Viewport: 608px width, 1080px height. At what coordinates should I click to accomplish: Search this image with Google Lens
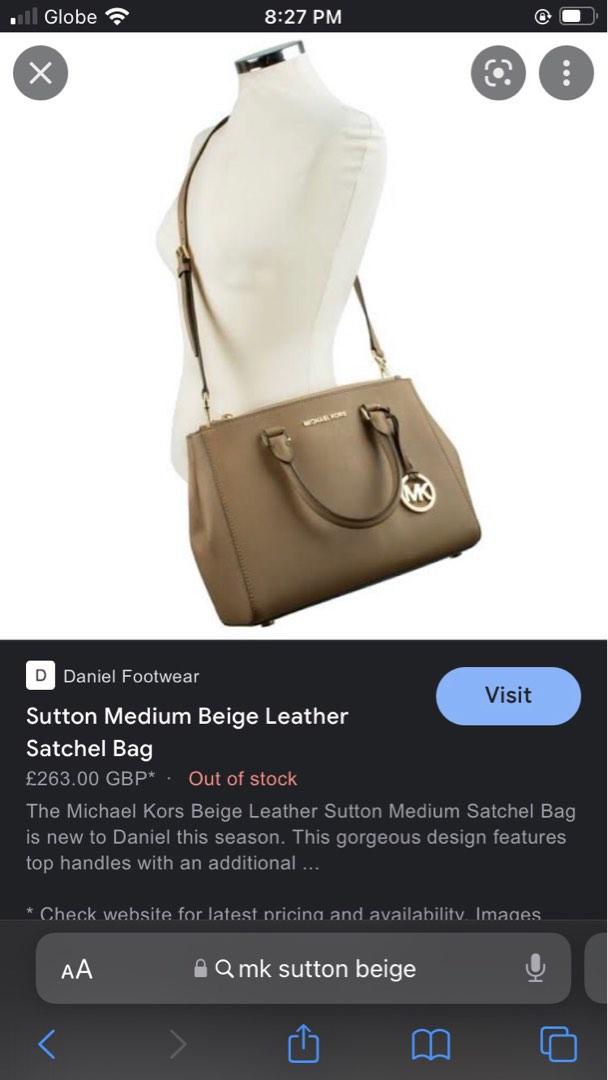click(498, 73)
